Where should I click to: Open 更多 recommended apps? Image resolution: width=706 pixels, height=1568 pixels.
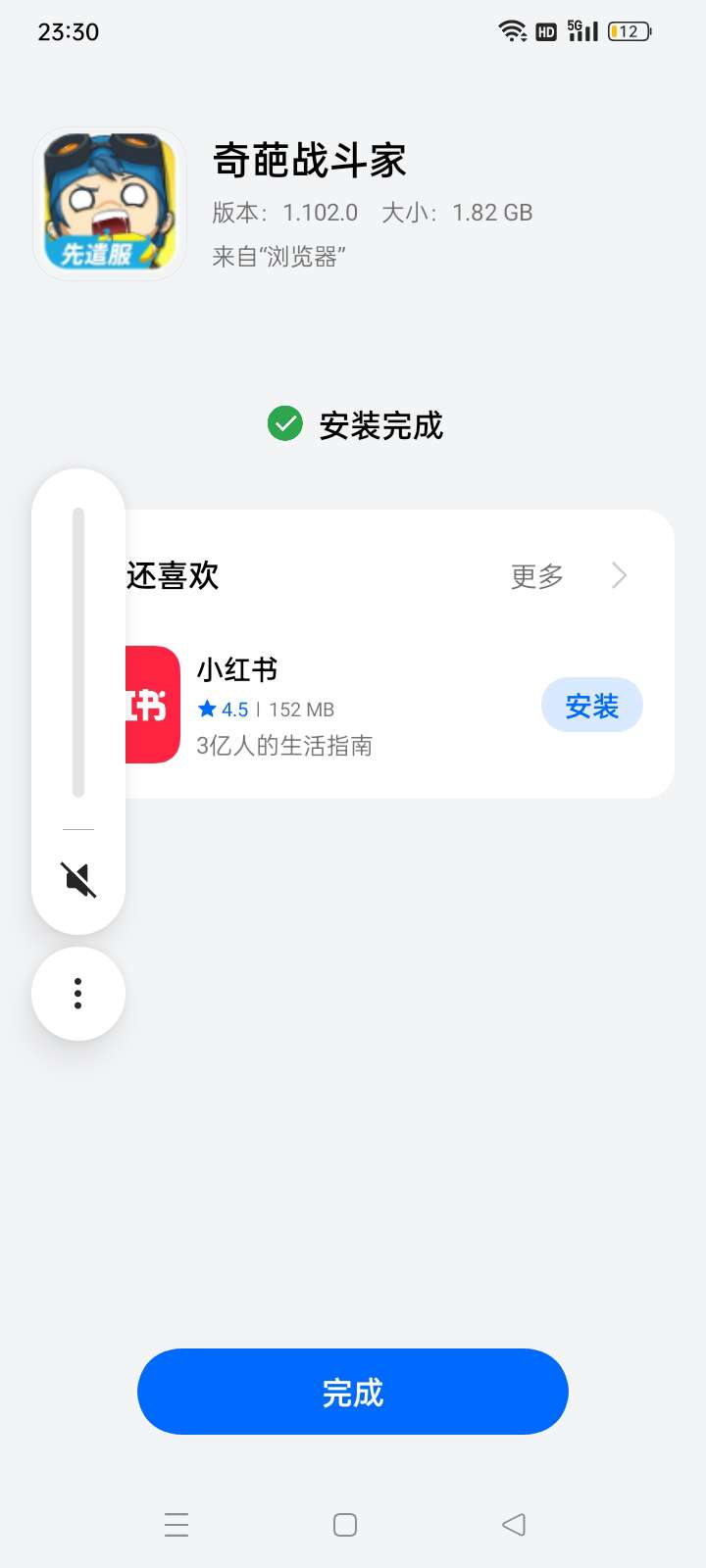pyautogui.click(x=566, y=576)
